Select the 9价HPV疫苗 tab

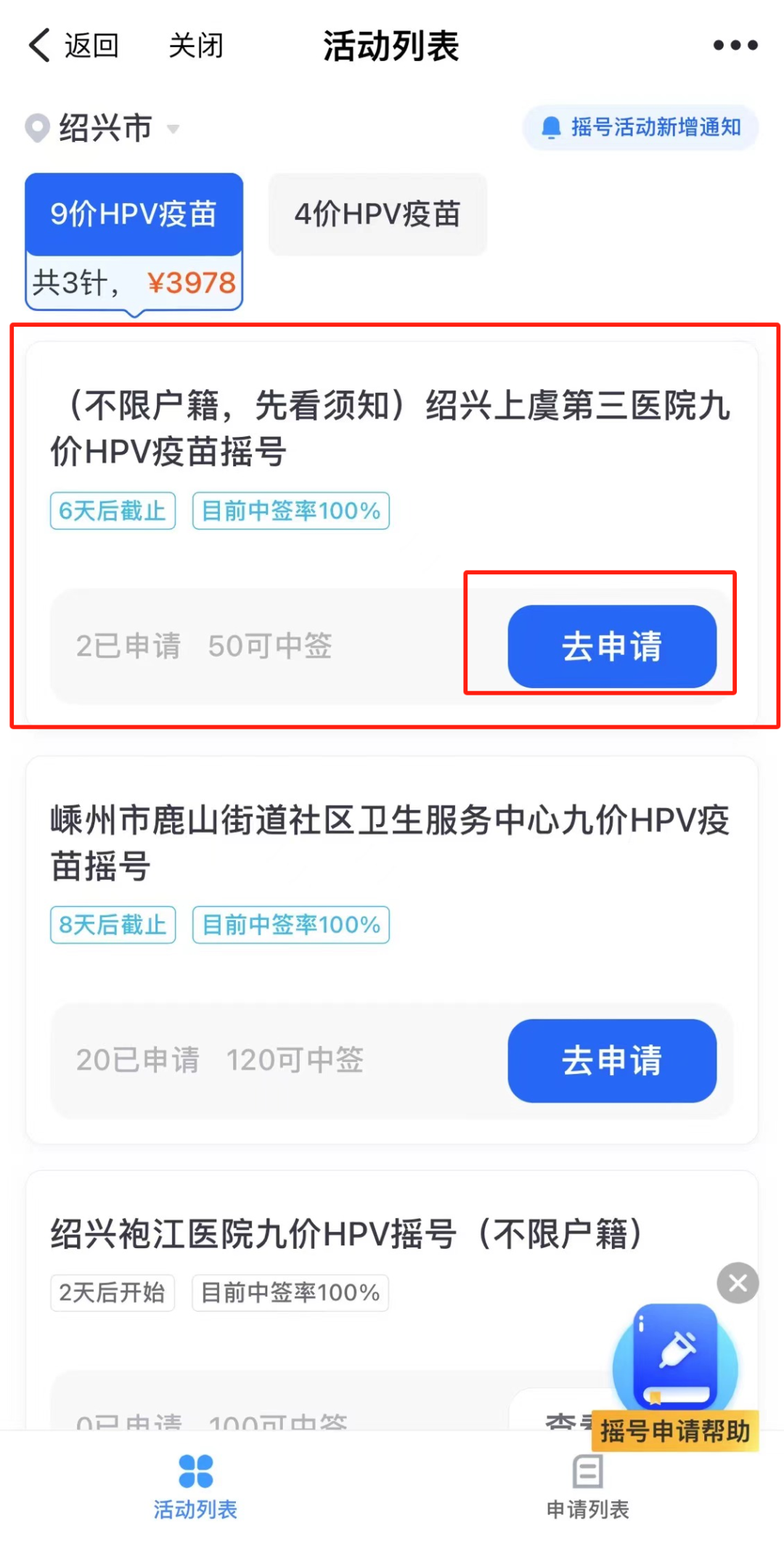134,214
